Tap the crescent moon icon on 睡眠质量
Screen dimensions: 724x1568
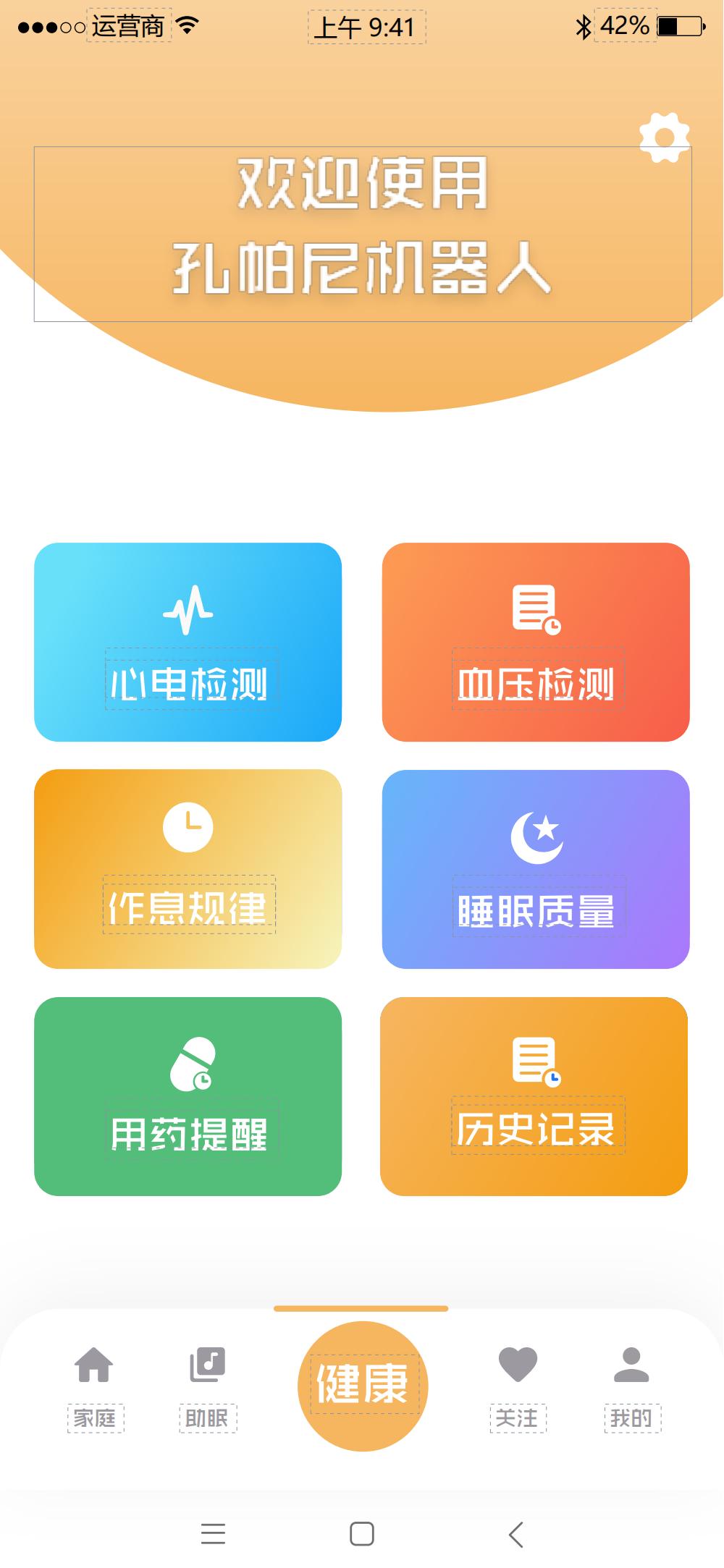(x=536, y=834)
